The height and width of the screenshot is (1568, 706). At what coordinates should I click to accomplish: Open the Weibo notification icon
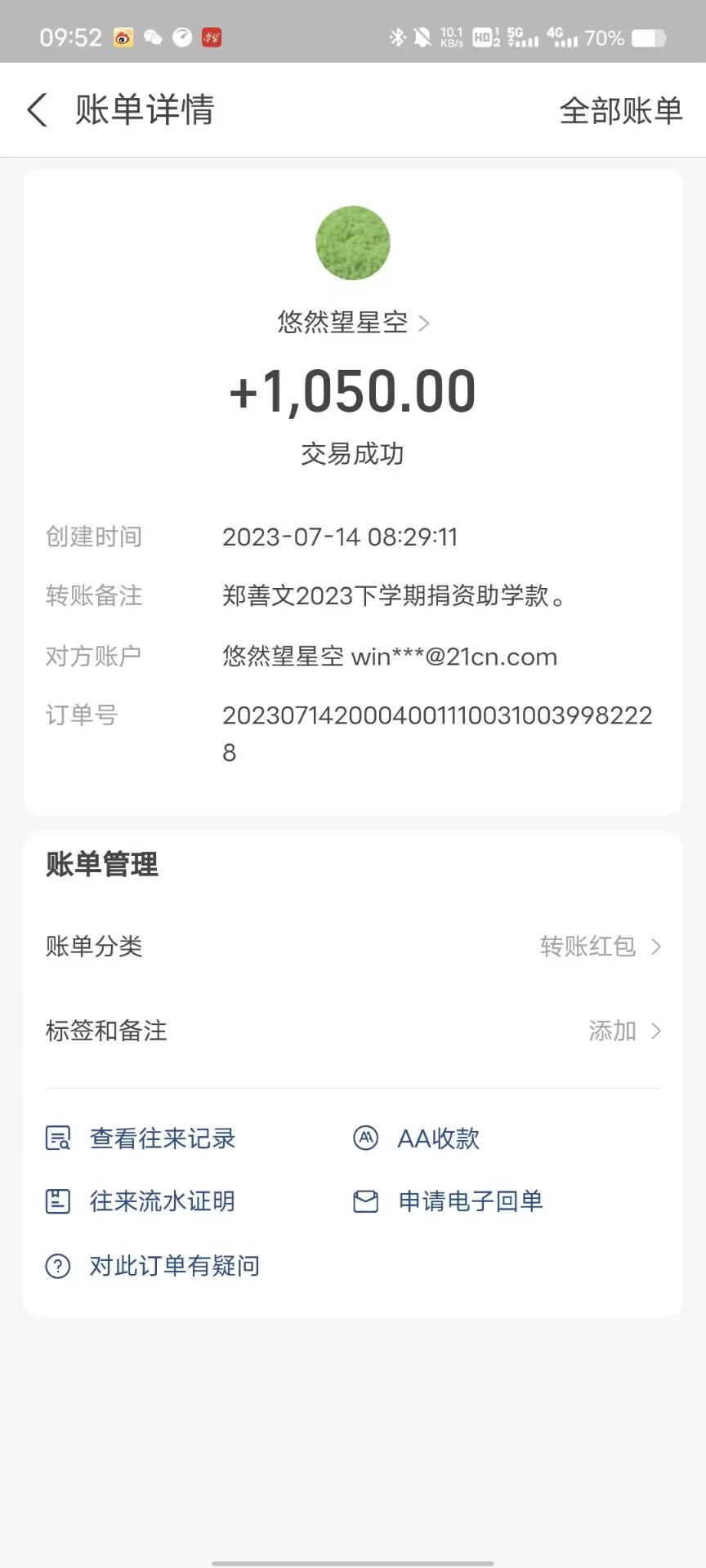point(123,37)
